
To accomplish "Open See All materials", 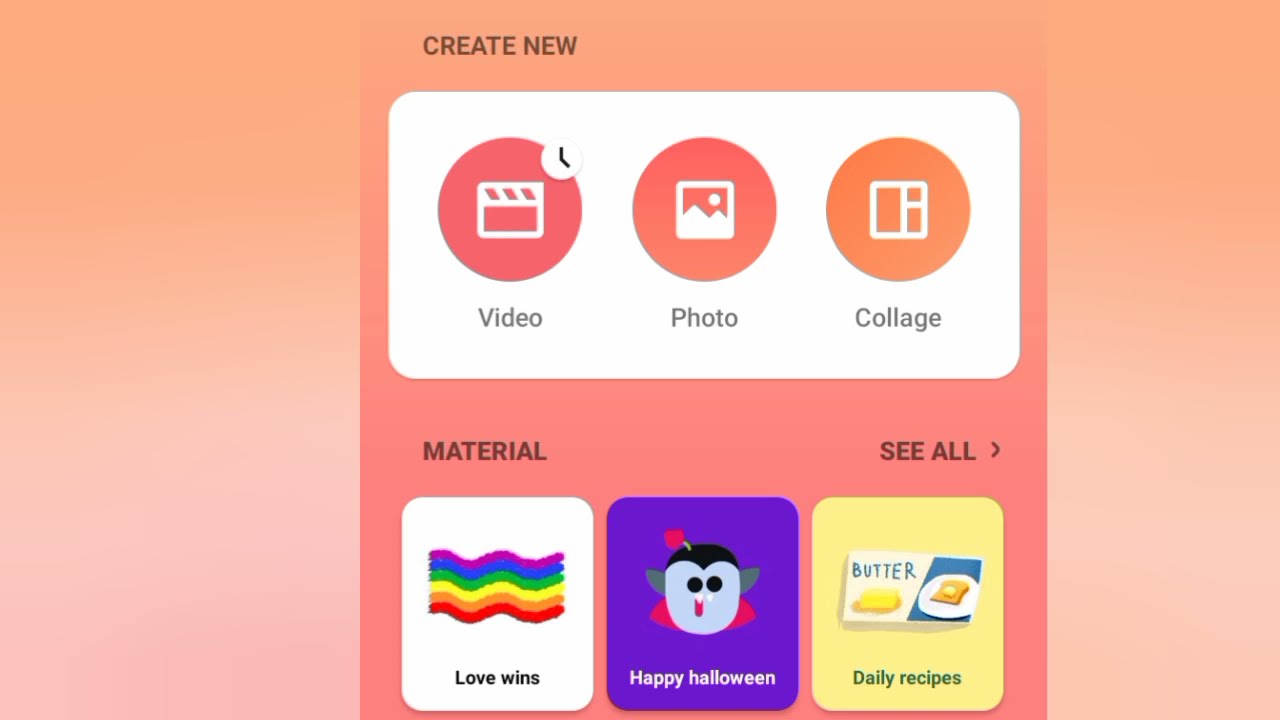I will pyautogui.click(x=939, y=451).
